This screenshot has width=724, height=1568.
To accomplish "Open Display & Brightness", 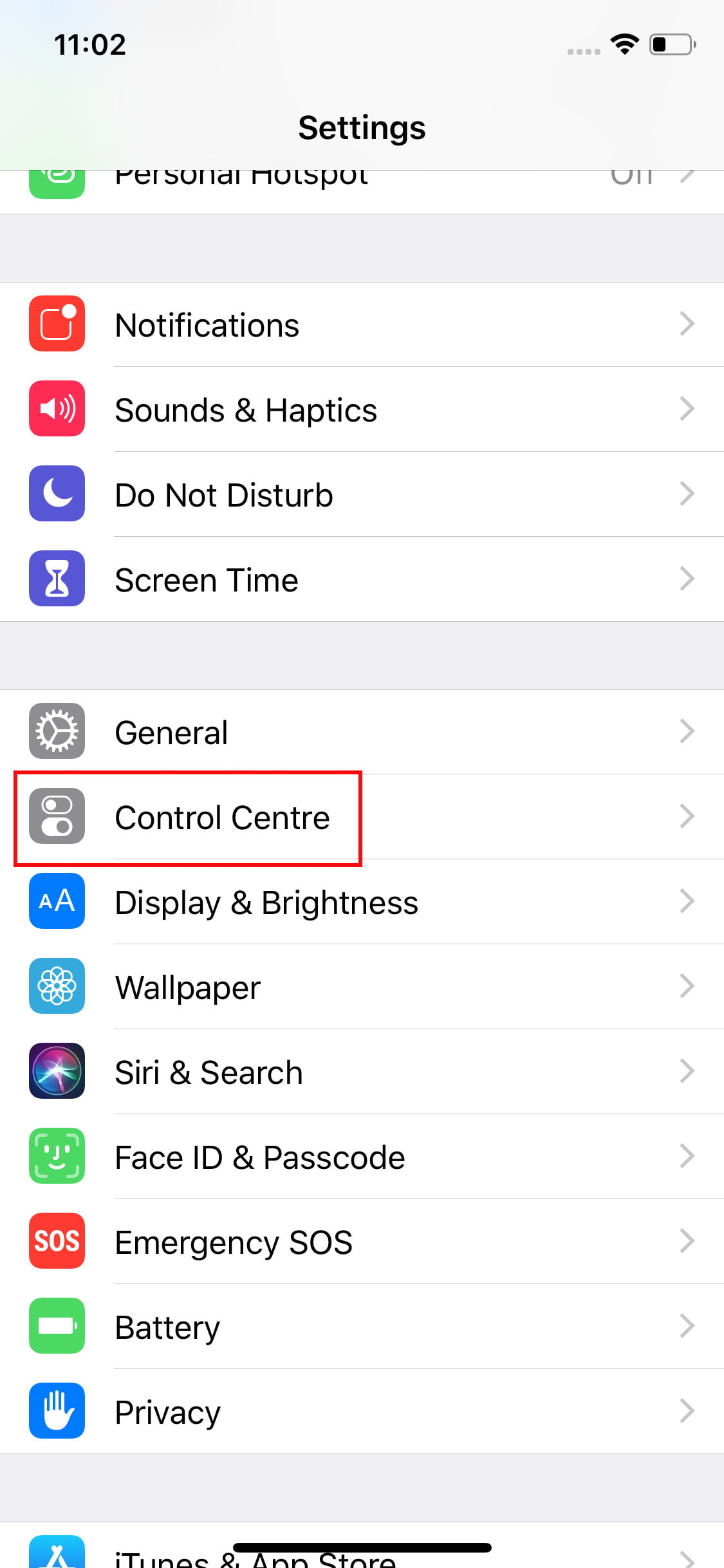I will (x=362, y=902).
